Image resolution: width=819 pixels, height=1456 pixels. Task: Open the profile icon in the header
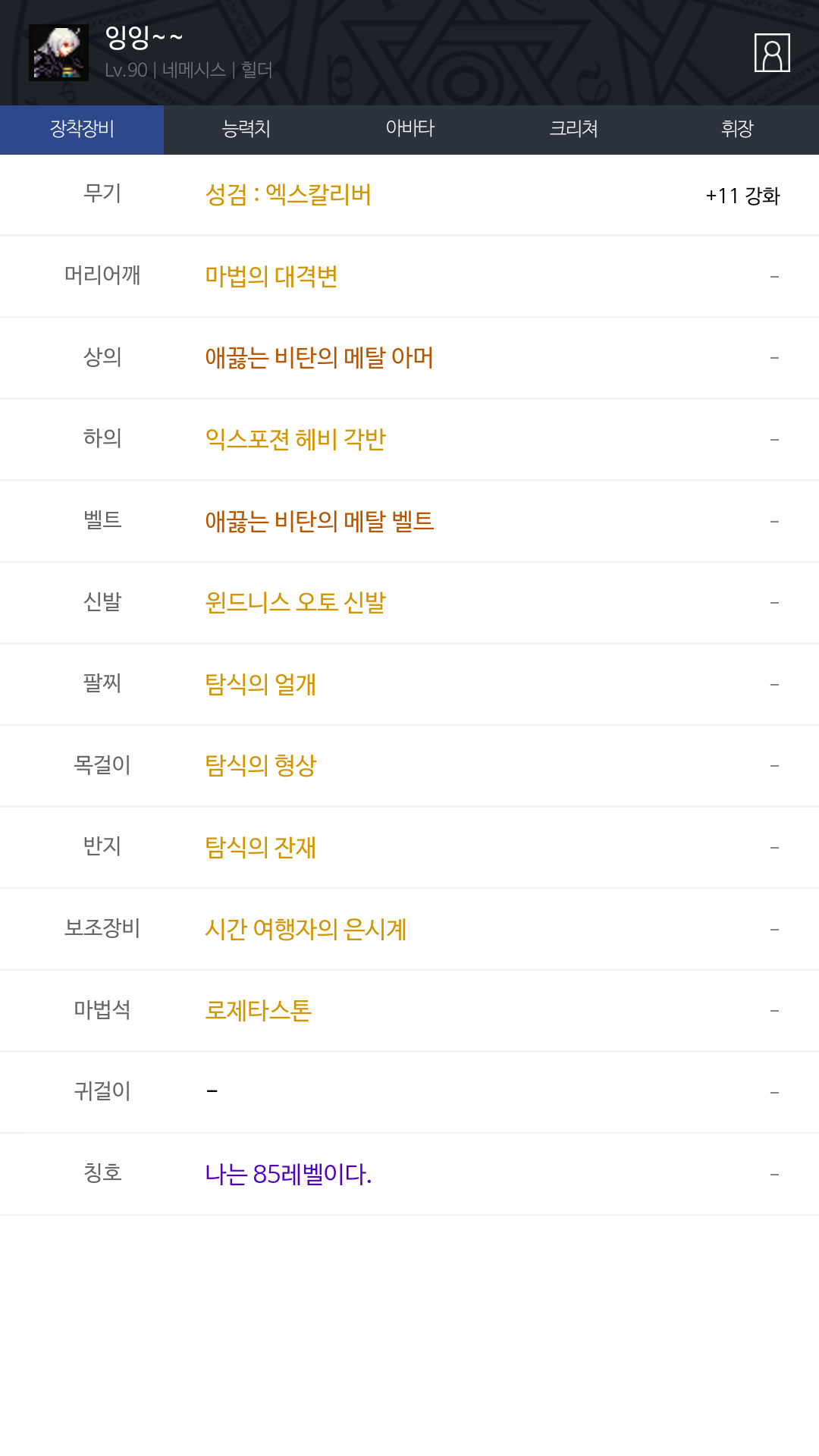772,53
